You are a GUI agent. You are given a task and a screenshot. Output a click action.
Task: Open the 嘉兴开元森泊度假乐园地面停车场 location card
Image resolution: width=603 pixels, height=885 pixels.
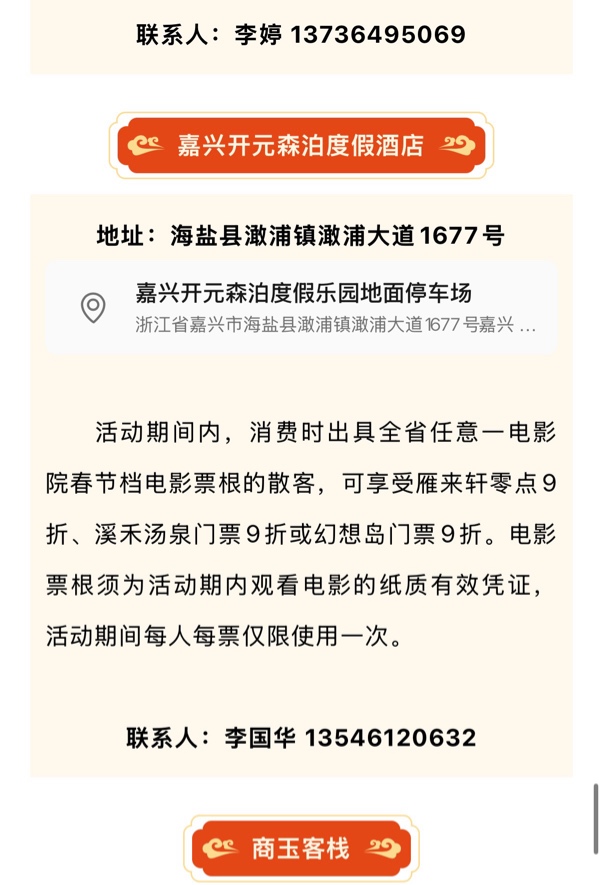pyautogui.click(x=300, y=308)
